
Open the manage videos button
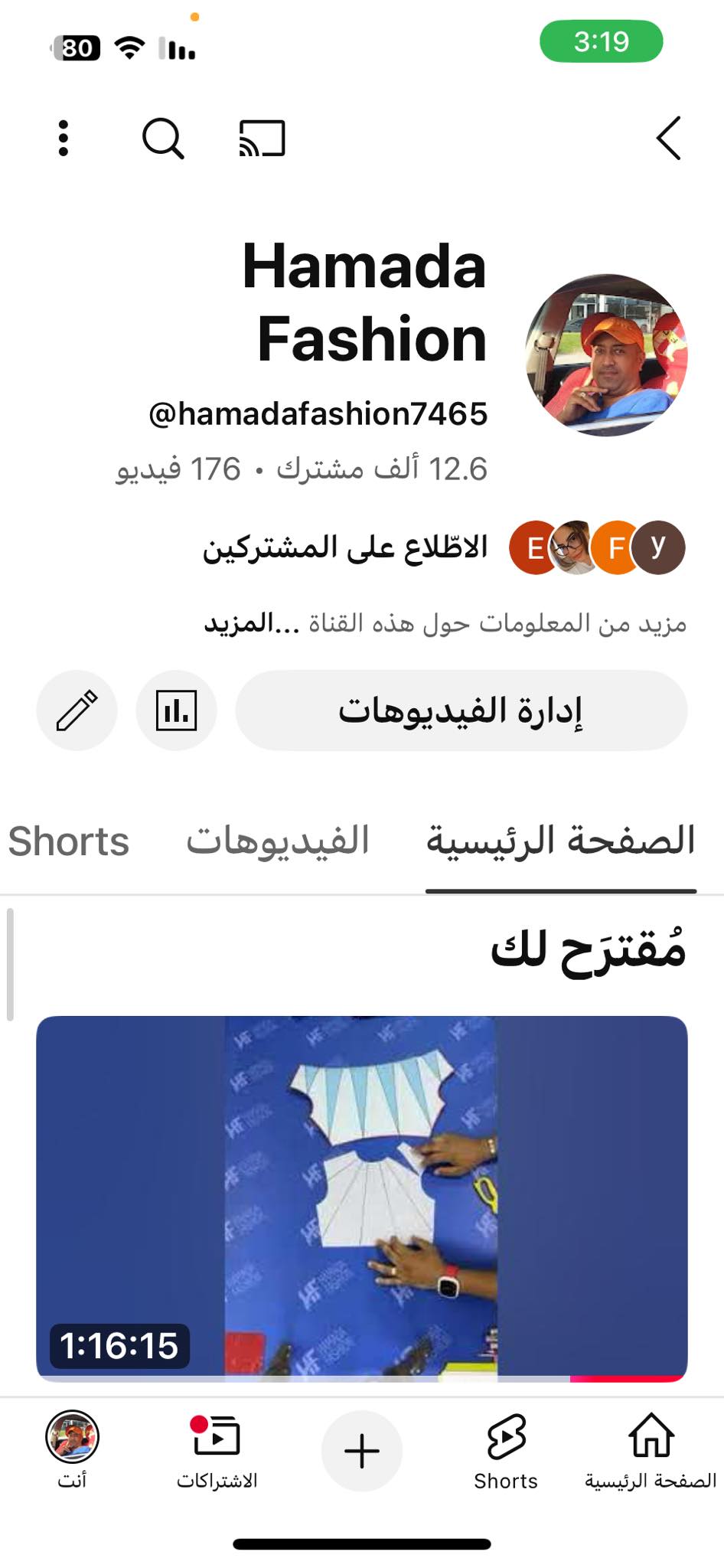[x=461, y=710]
